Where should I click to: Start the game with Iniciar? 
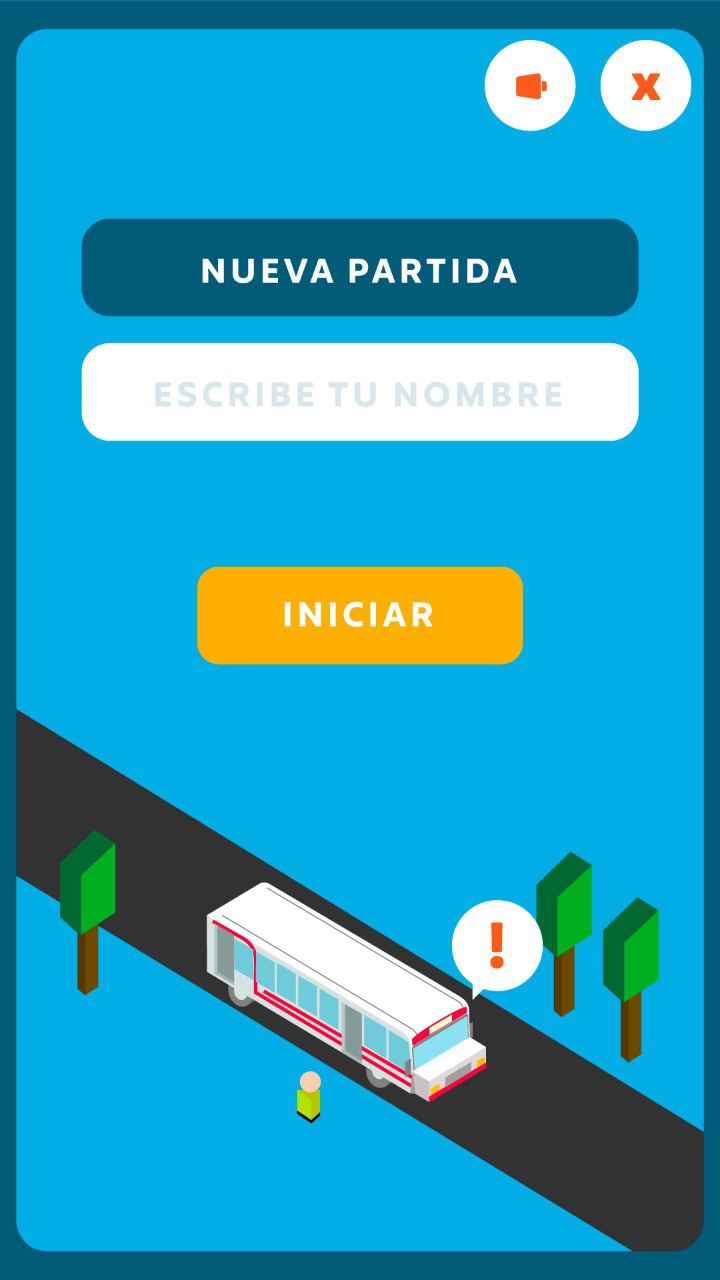360,615
